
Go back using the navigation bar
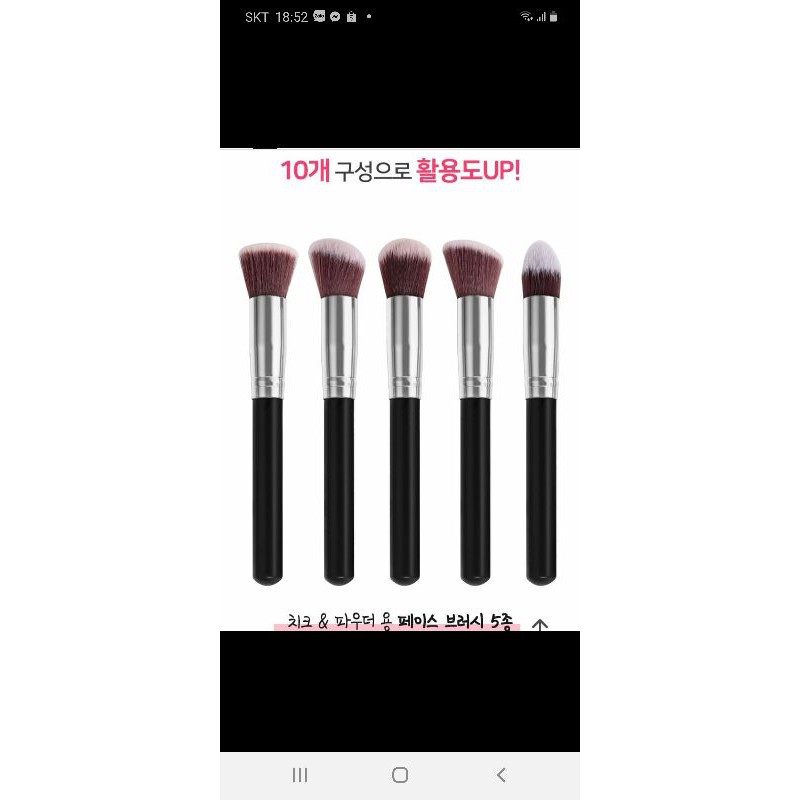point(501,775)
